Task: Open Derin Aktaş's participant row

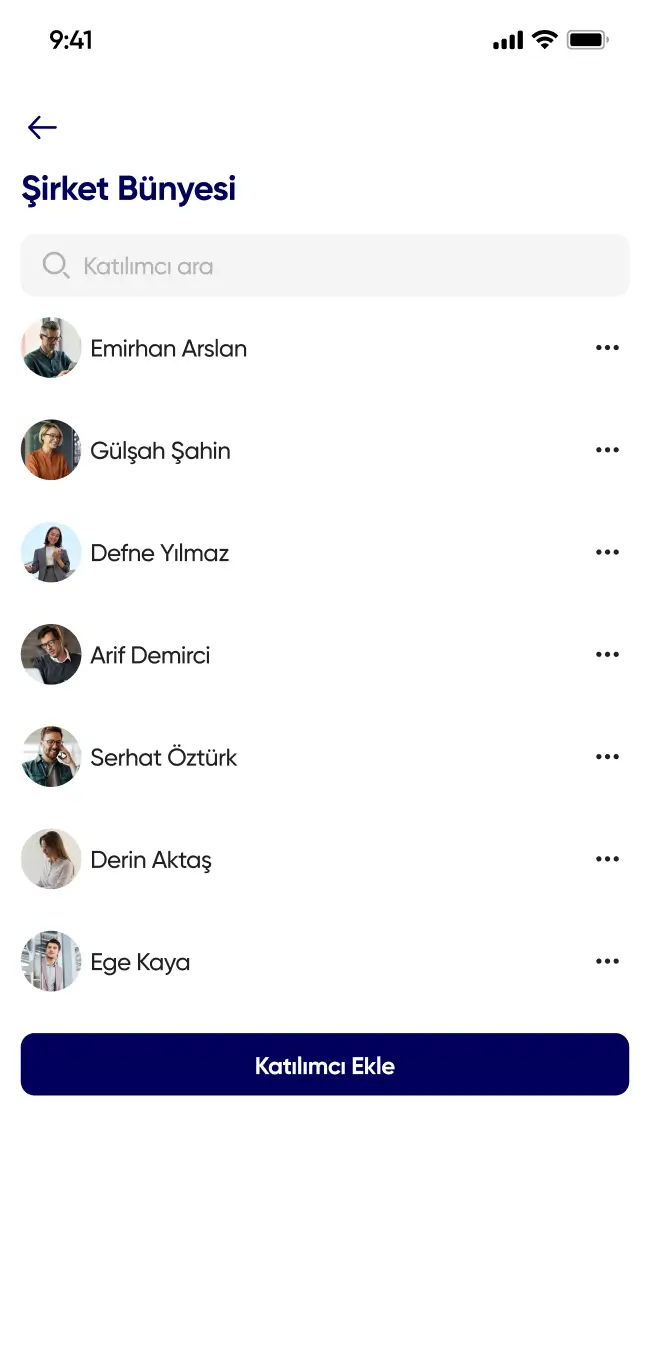Action: (x=150, y=860)
